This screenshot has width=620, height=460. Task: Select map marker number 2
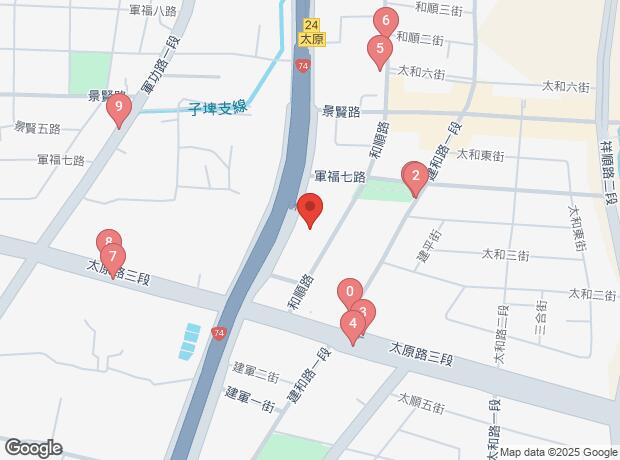click(415, 177)
